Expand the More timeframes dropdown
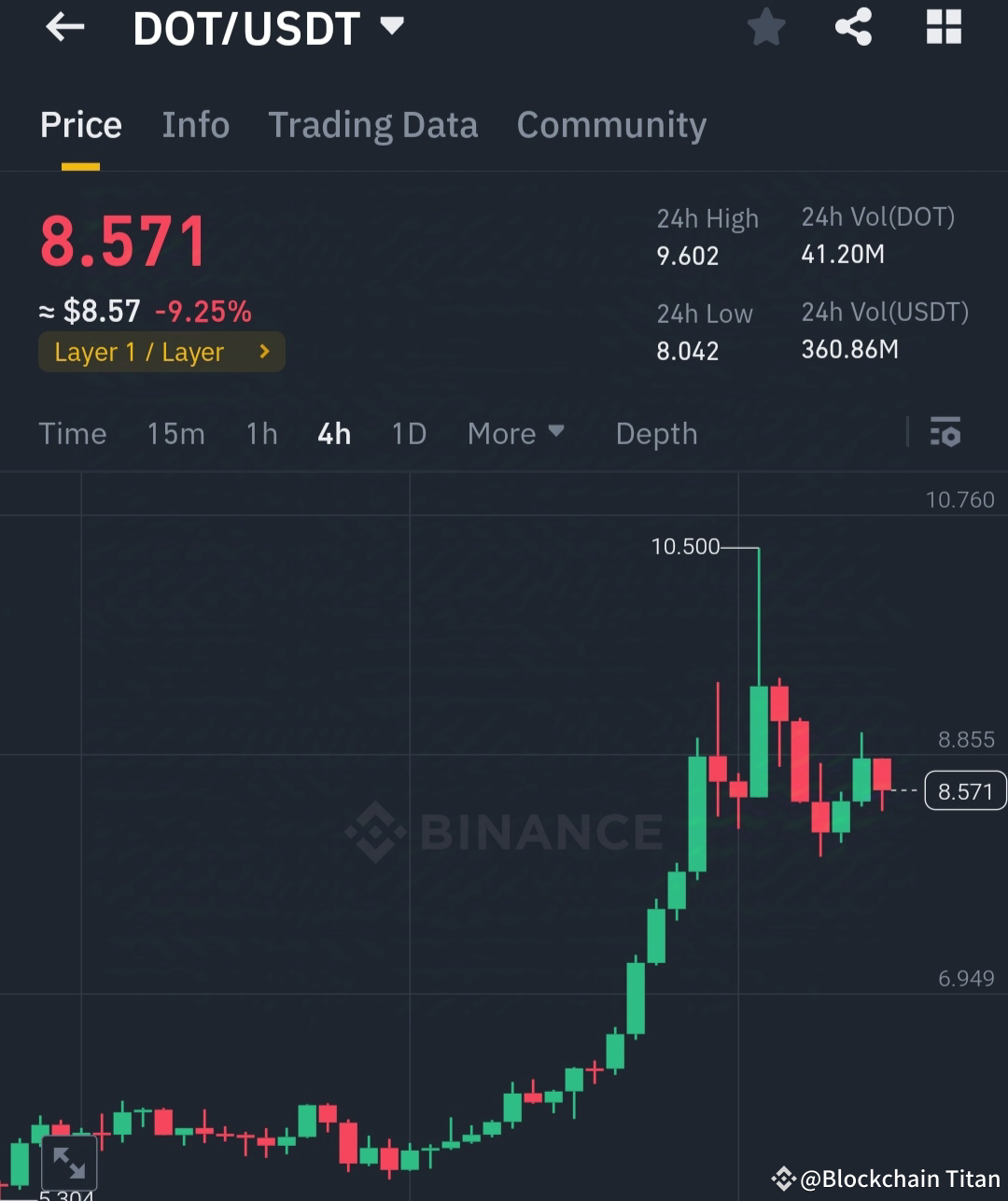Screen dimensions: 1008x1201 pyautogui.click(x=516, y=433)
